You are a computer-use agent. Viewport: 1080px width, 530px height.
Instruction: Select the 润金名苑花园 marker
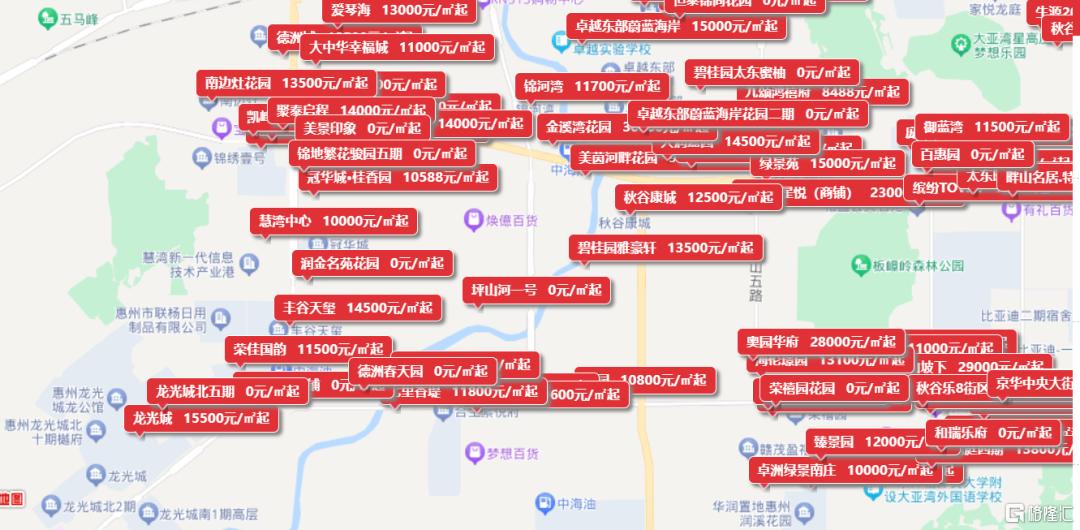click(372, 264)
